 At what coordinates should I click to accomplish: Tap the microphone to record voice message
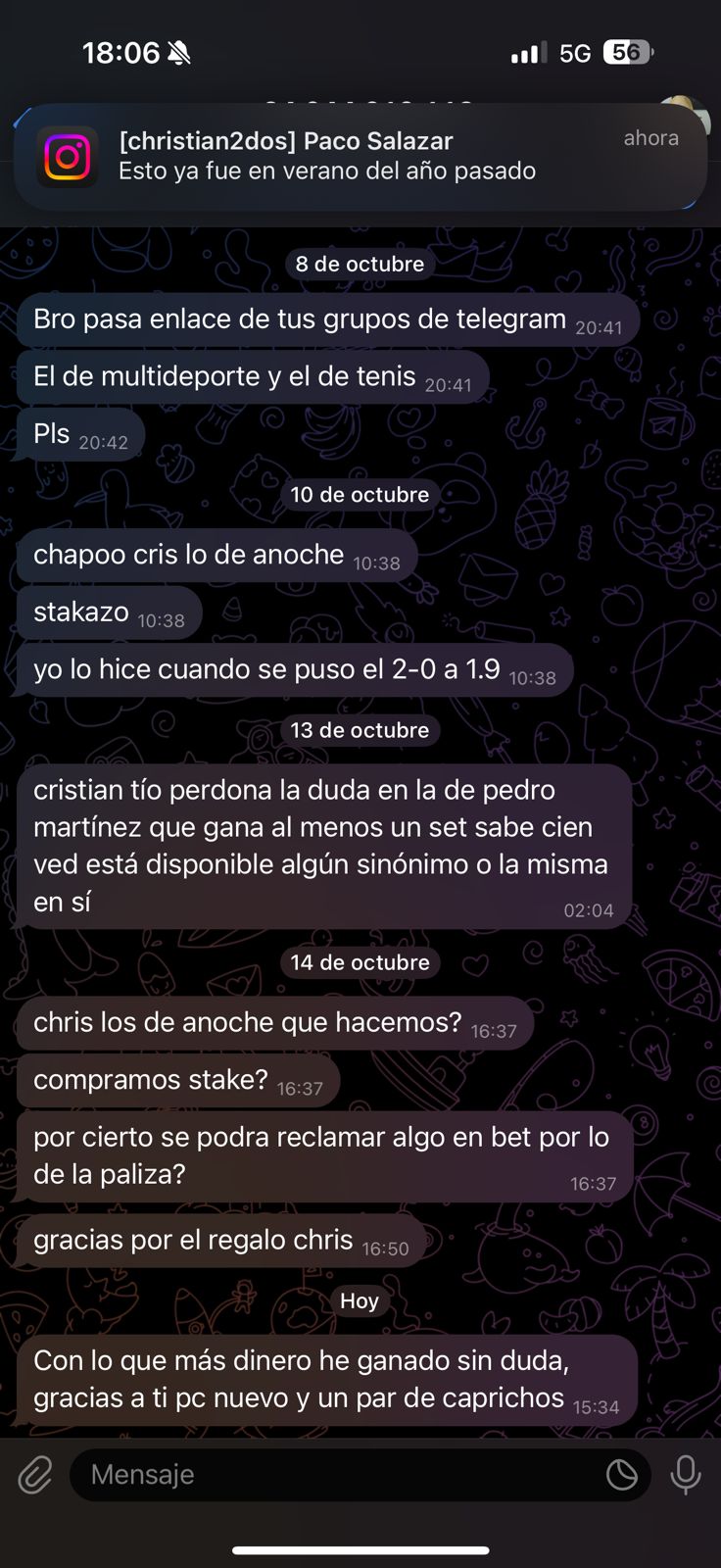pyautogui.click(x=686, y=1474)
